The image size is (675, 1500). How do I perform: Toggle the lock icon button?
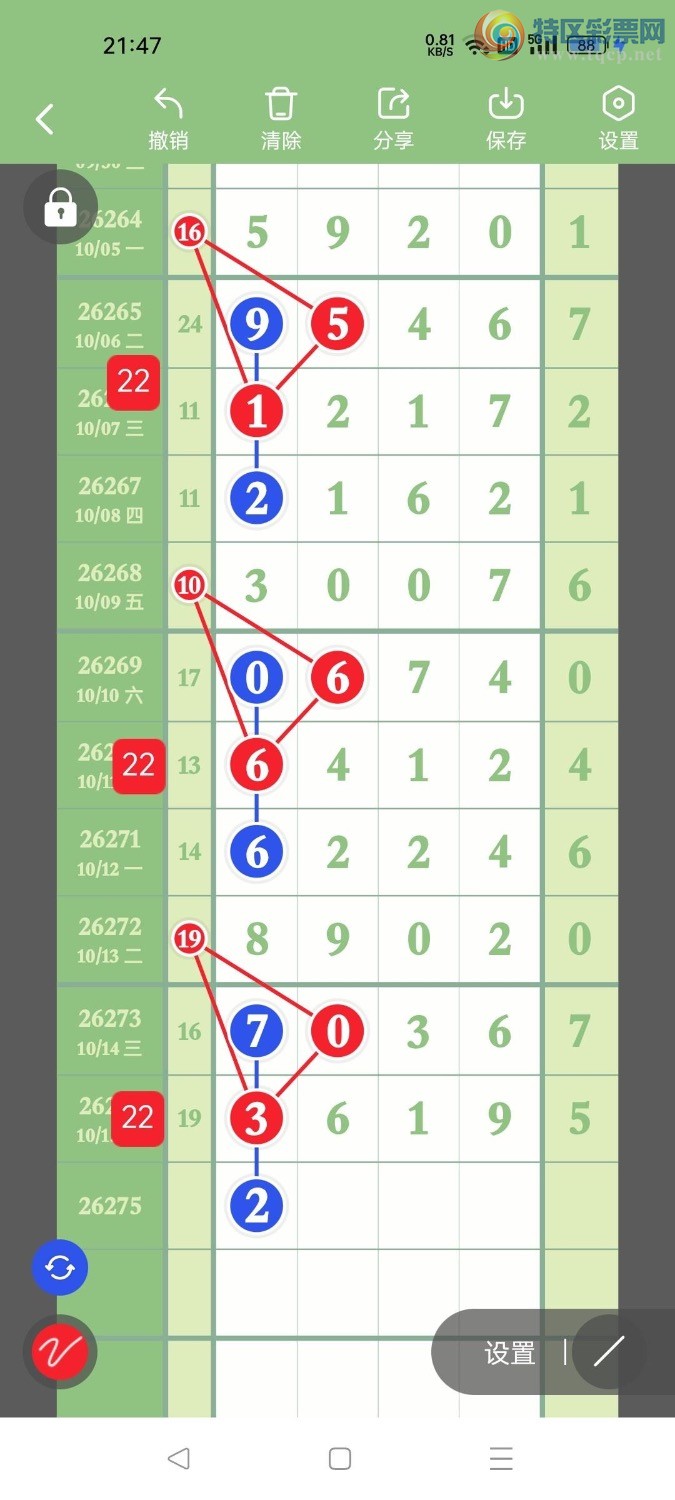pos(60,208)
